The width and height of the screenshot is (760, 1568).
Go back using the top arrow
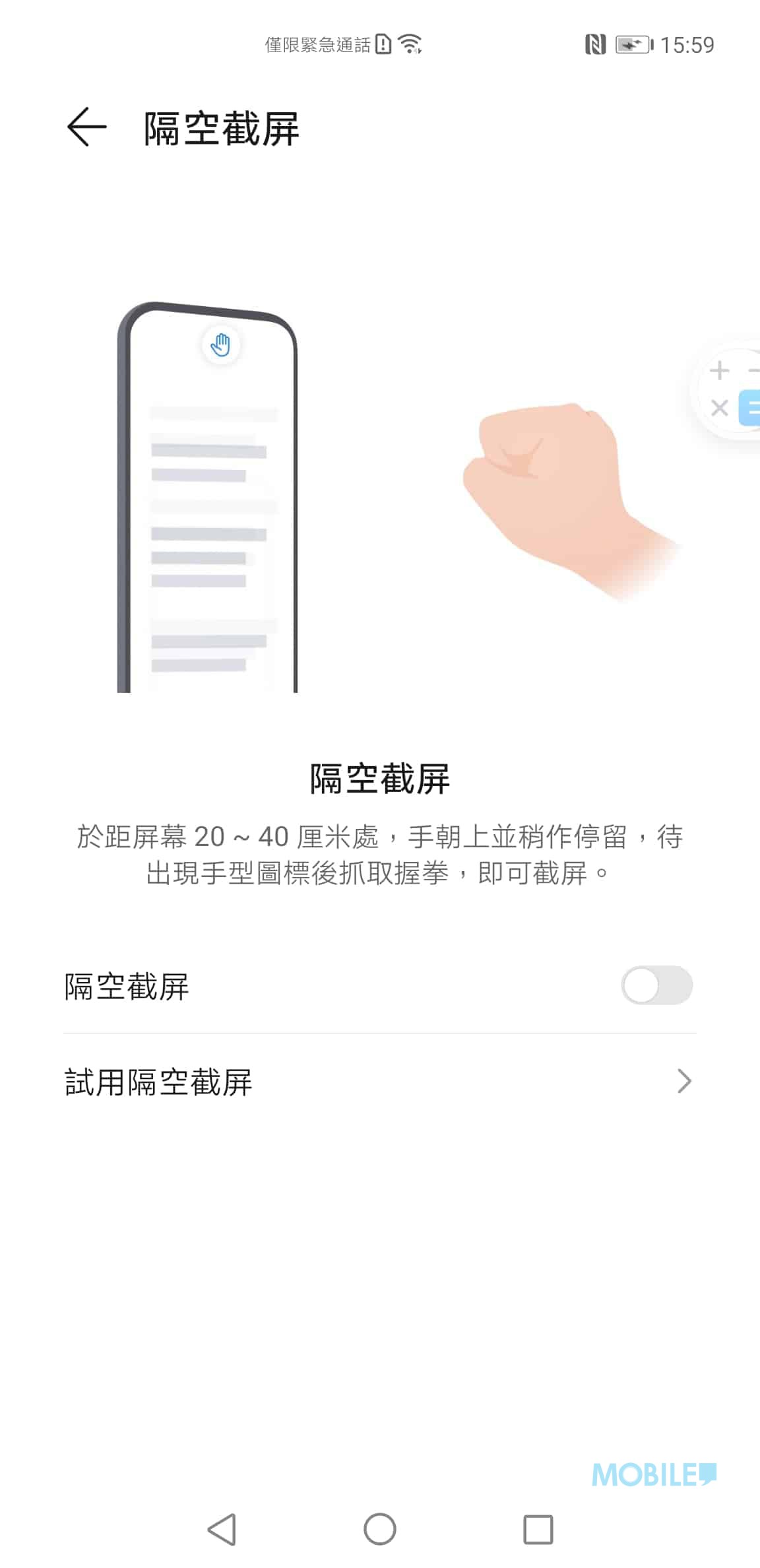coord(86,127)
